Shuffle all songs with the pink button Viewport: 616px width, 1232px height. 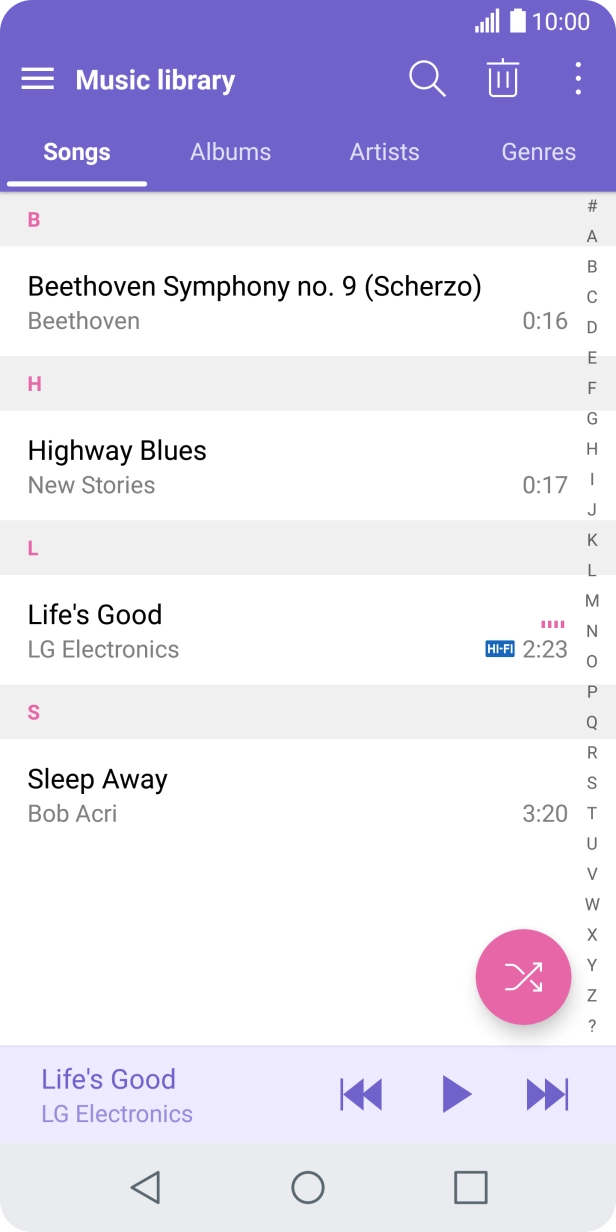pos(523,977)
